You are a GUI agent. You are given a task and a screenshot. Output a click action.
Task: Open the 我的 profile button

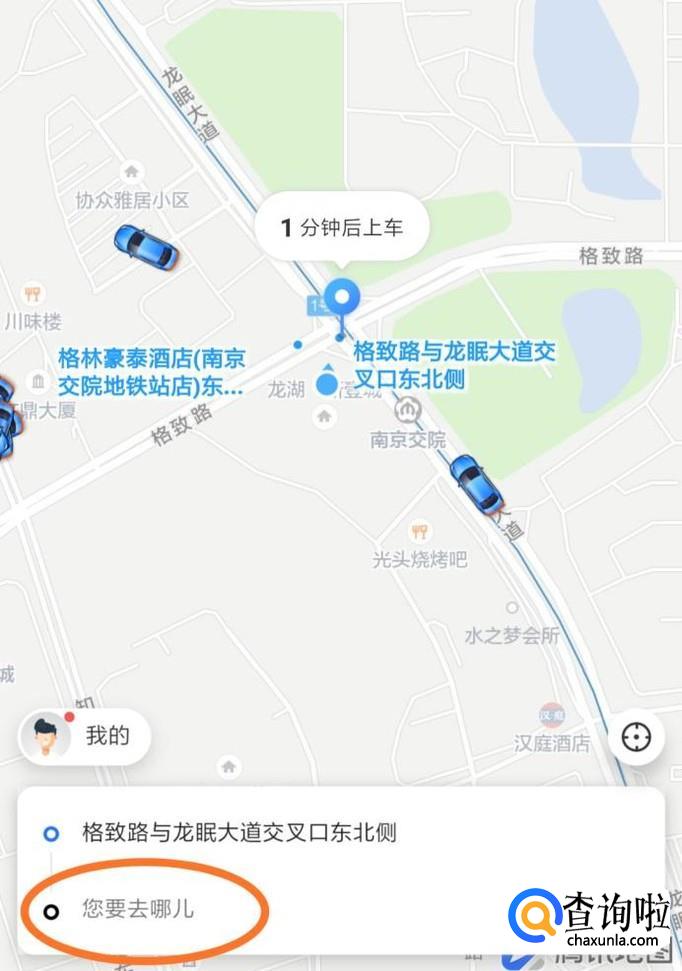[x=85, y=737]
